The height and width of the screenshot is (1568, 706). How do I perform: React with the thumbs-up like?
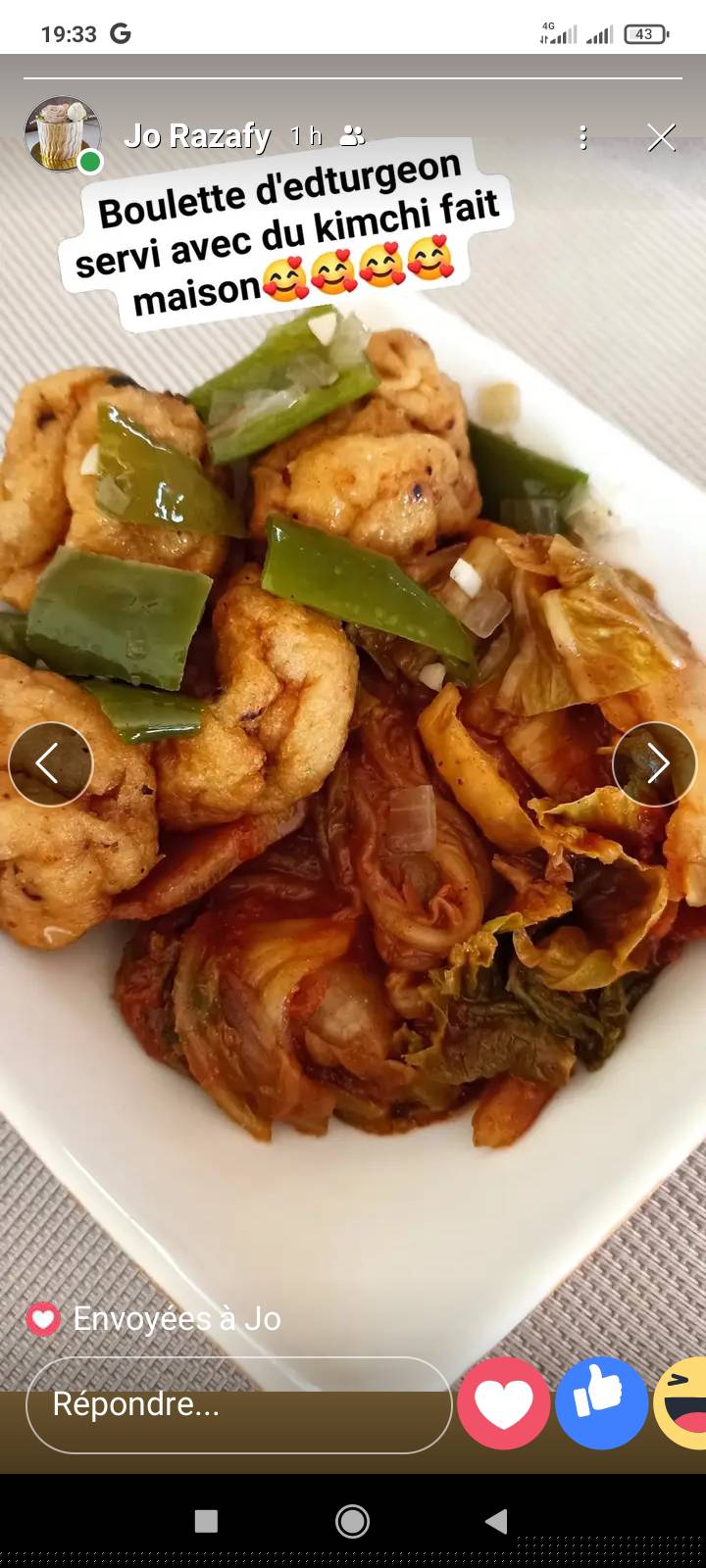(x=601, y=1403)
